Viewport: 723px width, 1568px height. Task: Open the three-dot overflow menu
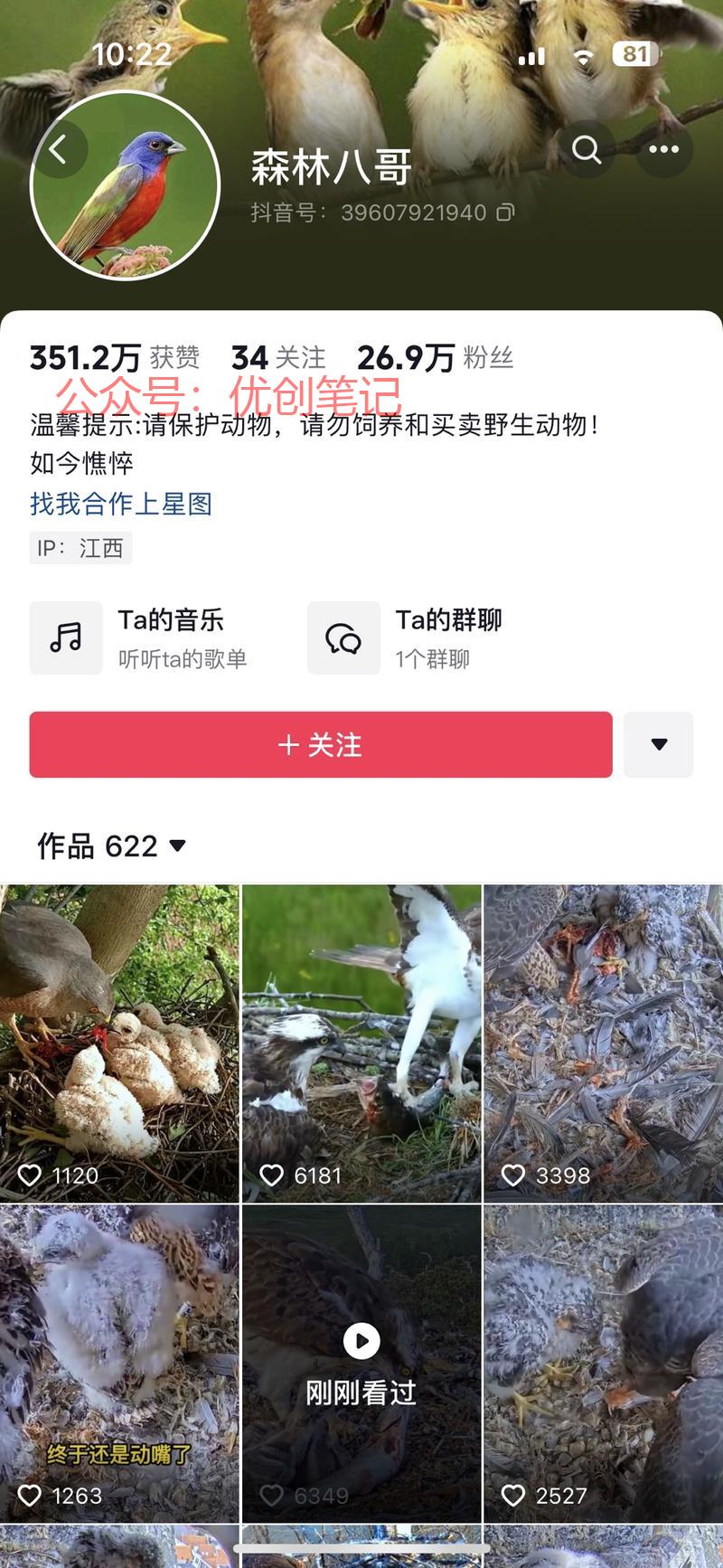[664, 149]
